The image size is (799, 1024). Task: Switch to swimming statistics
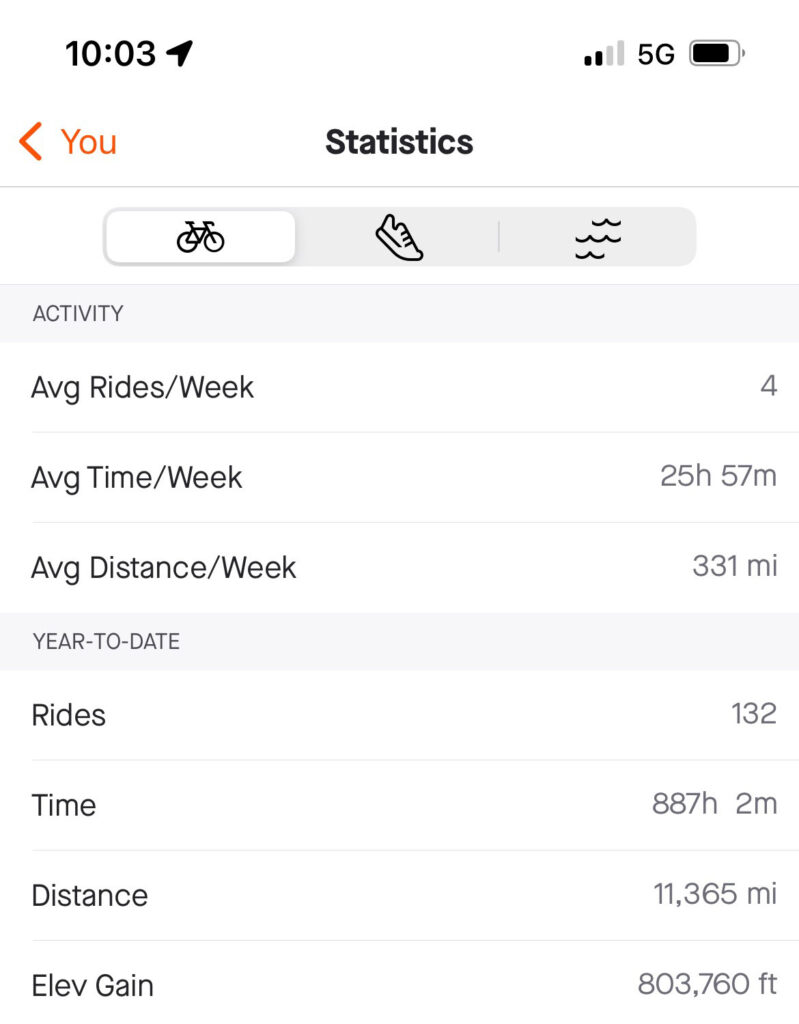coord(597,237)
